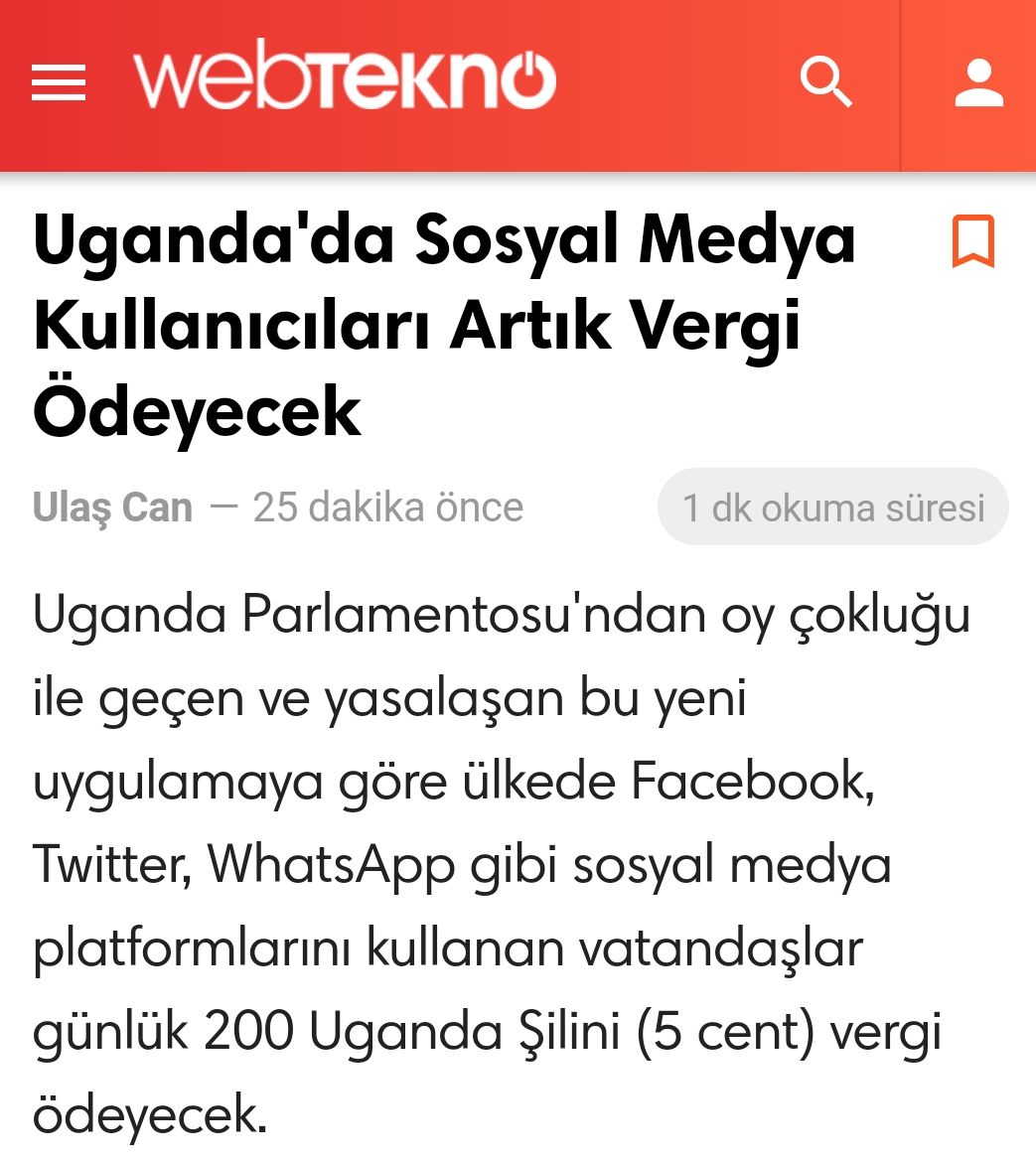Open the hamburger menu
This screenshot has width=1036, height=1161.
(x=59, y=82)
